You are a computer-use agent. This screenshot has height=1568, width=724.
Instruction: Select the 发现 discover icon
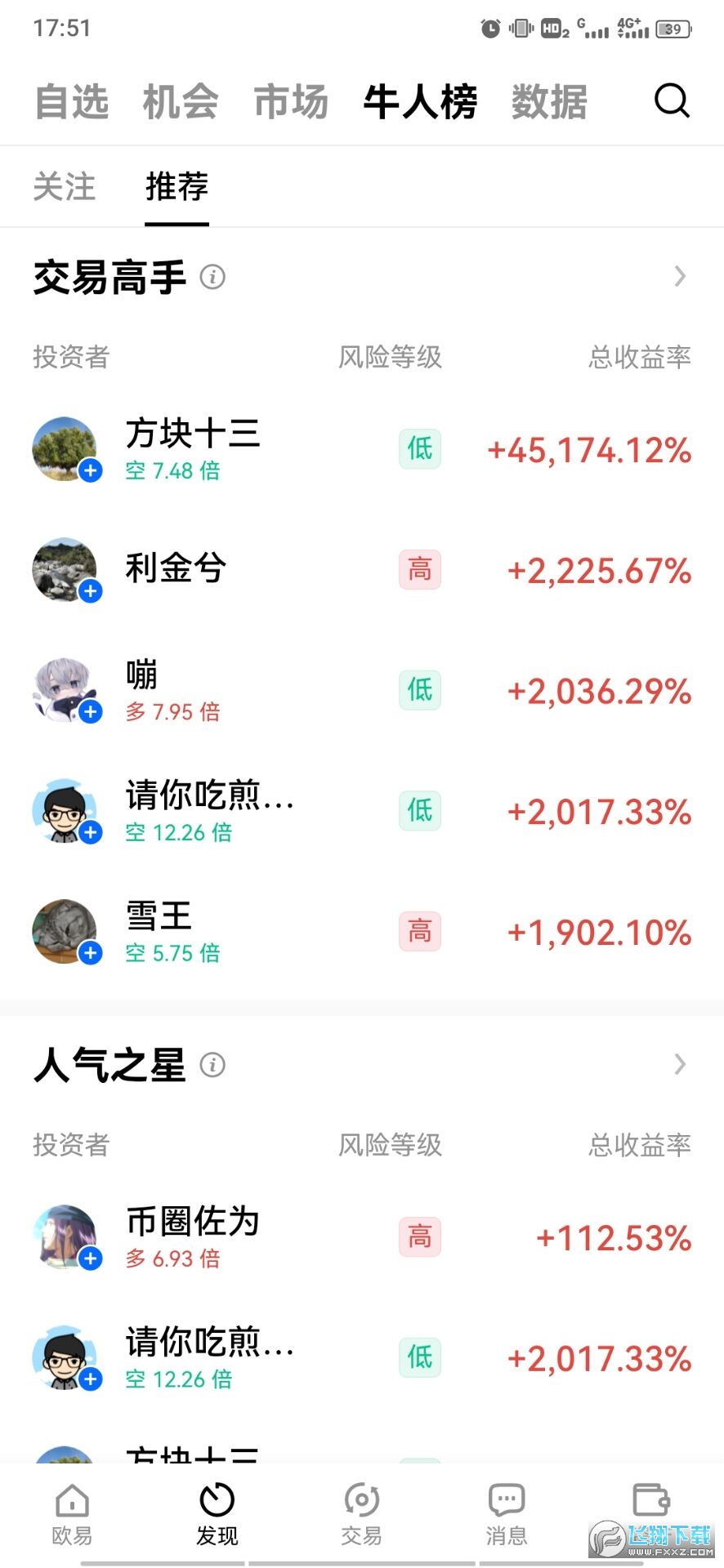[x=216, y=1515]
